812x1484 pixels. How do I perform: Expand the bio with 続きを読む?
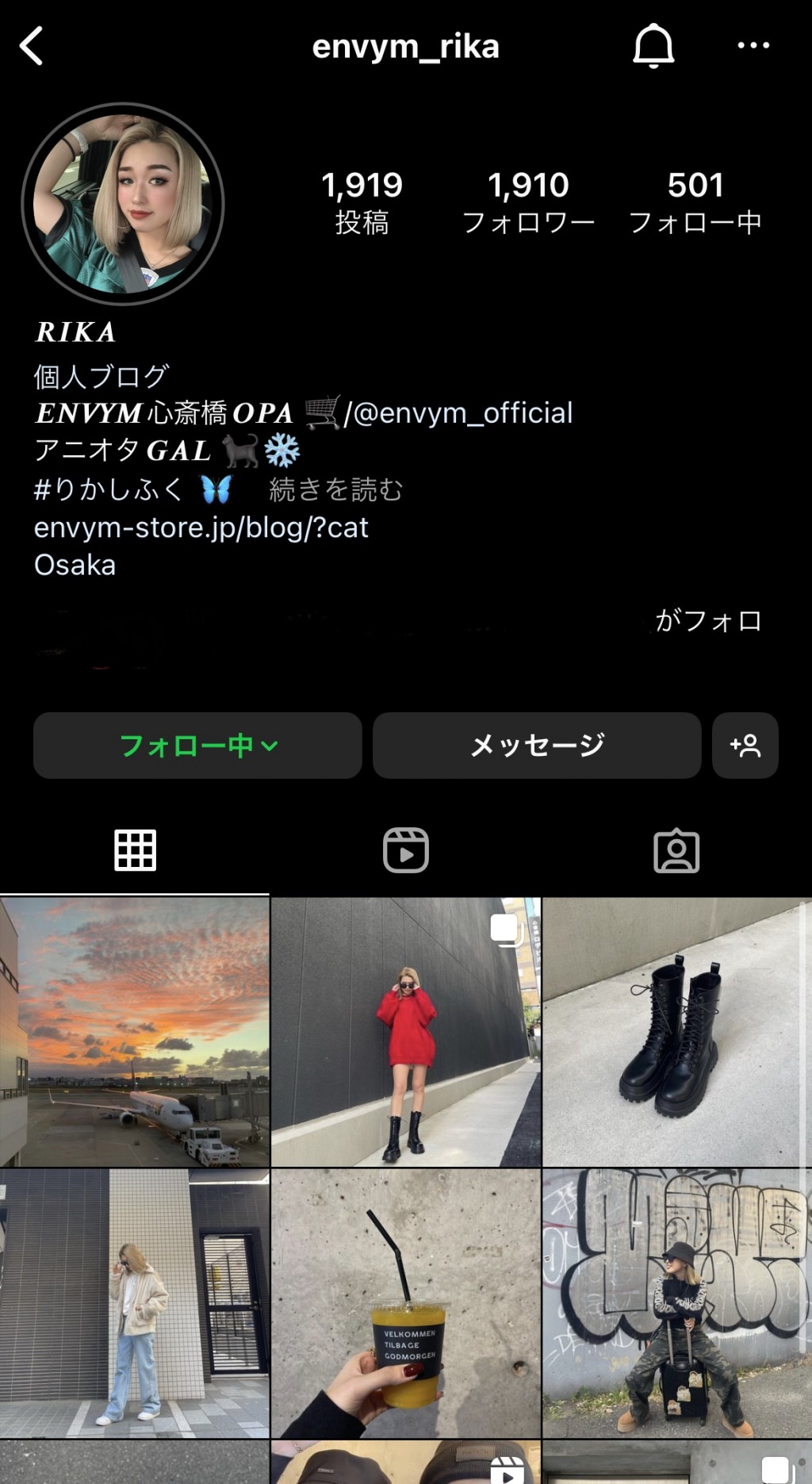click(x=334, y=491)
